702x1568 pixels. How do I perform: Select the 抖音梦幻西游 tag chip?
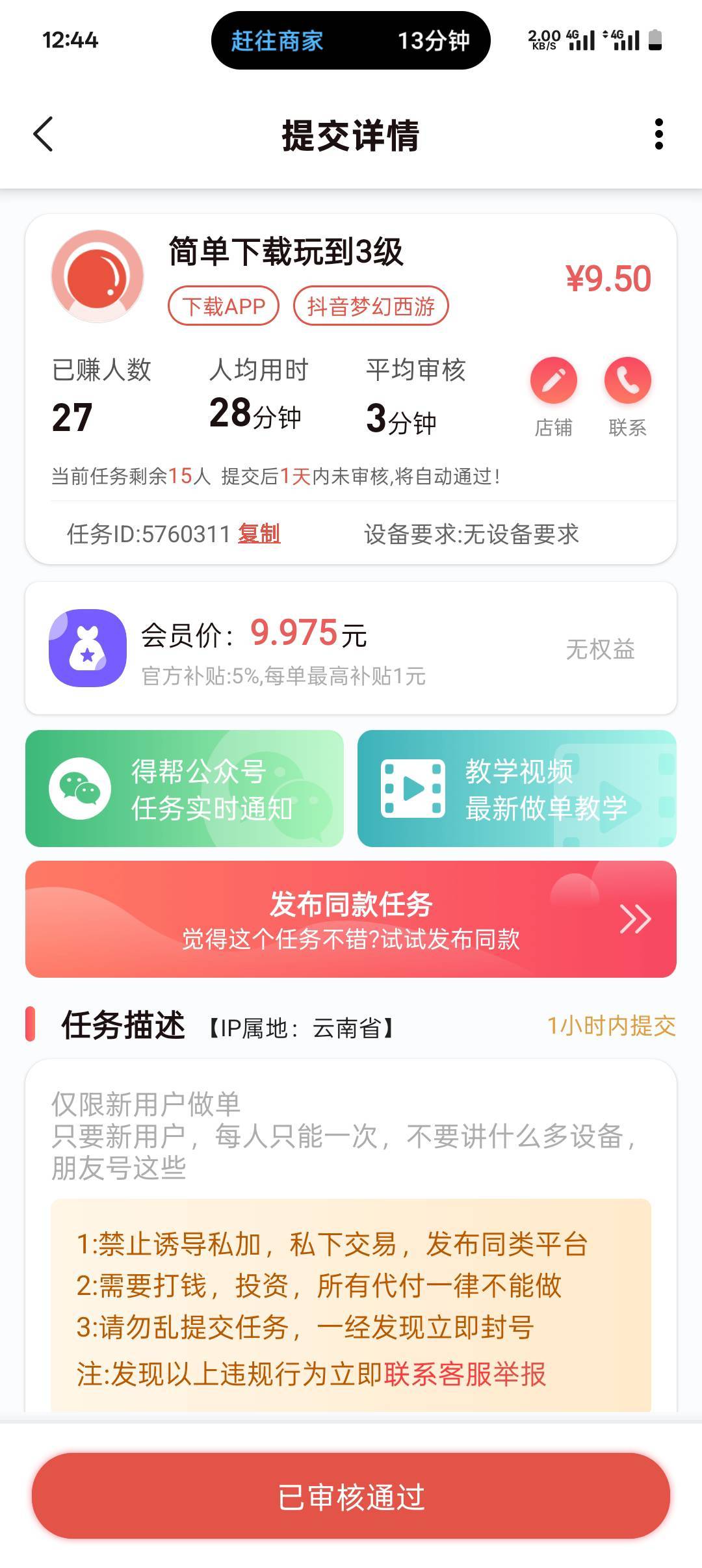pos(370,306)
